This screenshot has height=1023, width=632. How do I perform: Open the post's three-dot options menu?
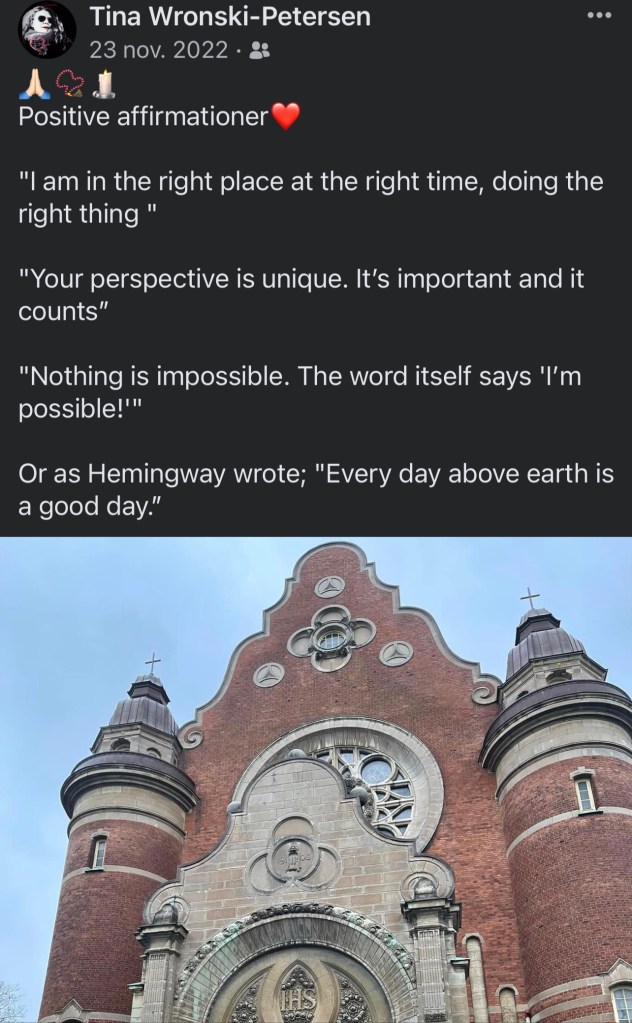coord(598,17)
